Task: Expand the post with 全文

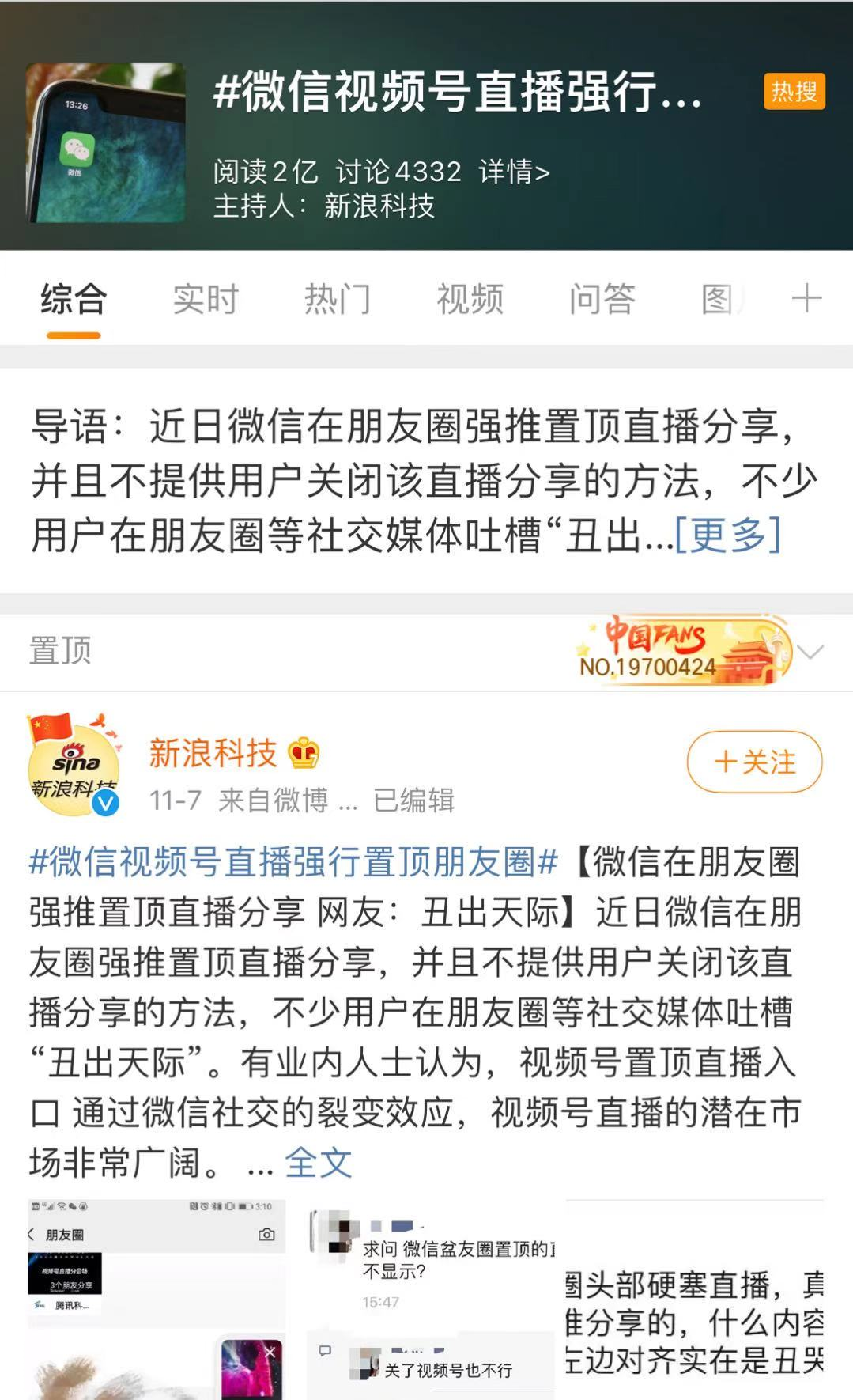Action: click(x=318, y=1163)
